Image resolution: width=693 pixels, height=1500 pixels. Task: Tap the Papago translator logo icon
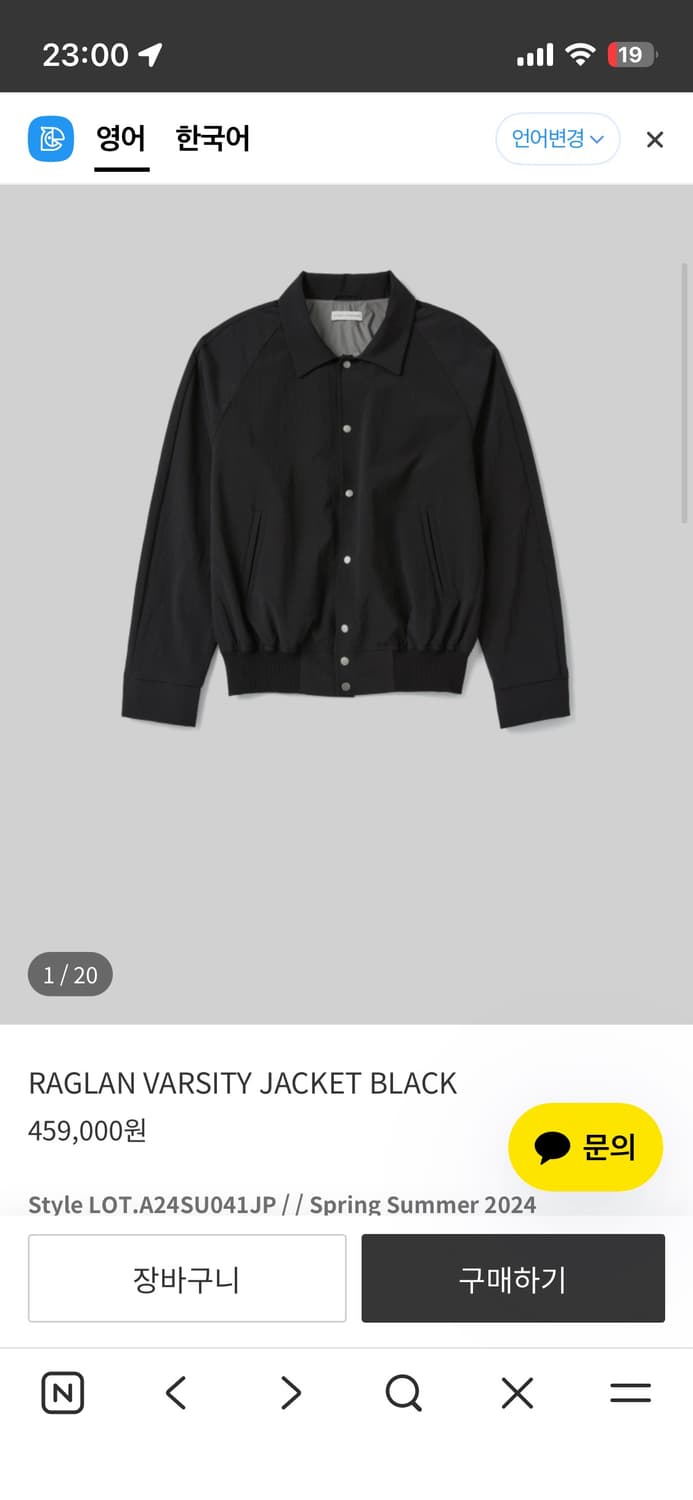pyautogui.click(x=51, y=139)
